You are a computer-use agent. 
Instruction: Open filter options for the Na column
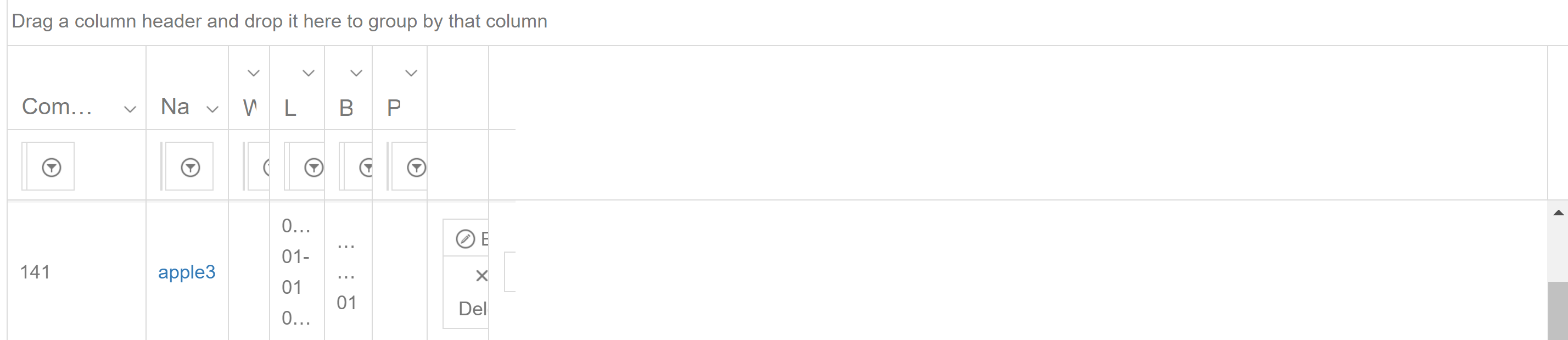(x=191, y=167)
